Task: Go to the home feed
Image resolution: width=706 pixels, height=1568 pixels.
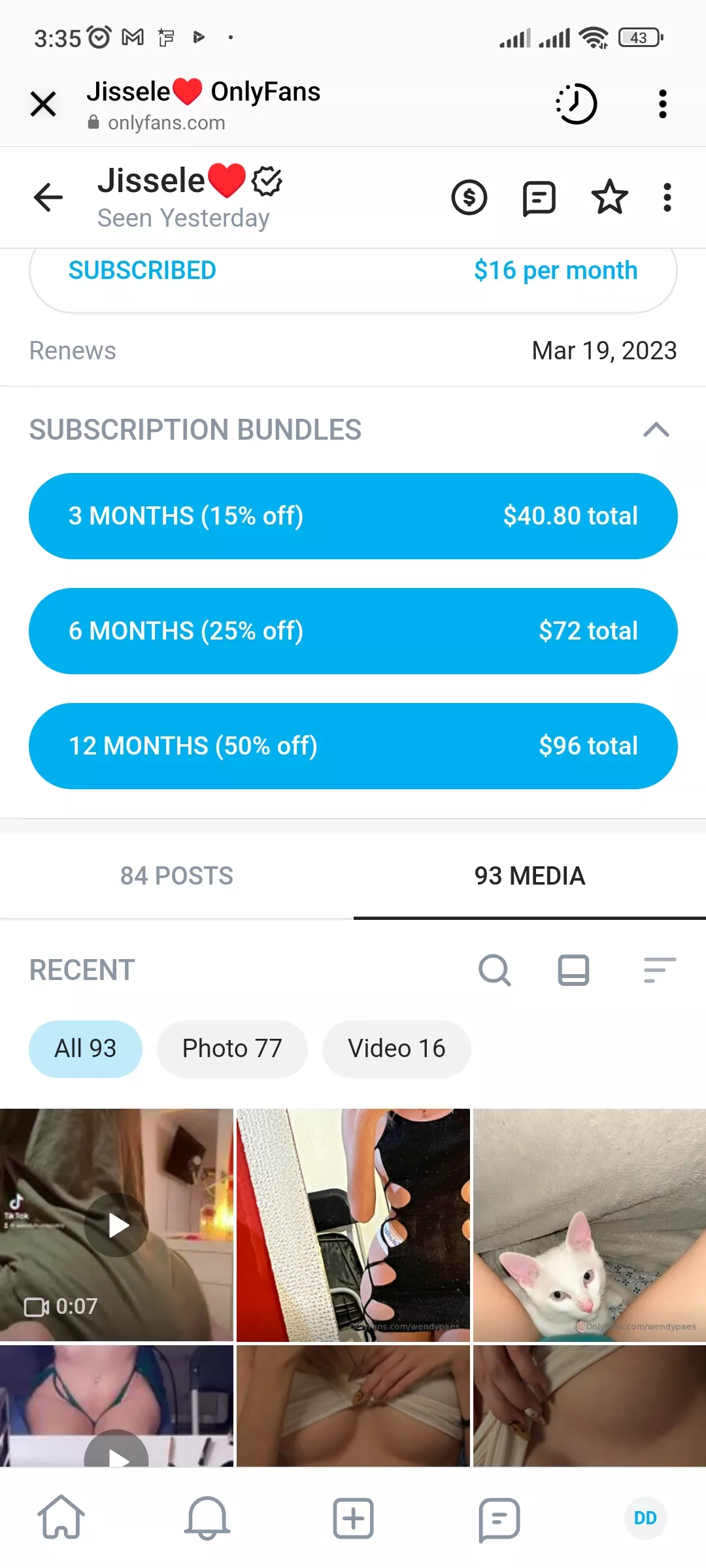Action: (61, 1517)
